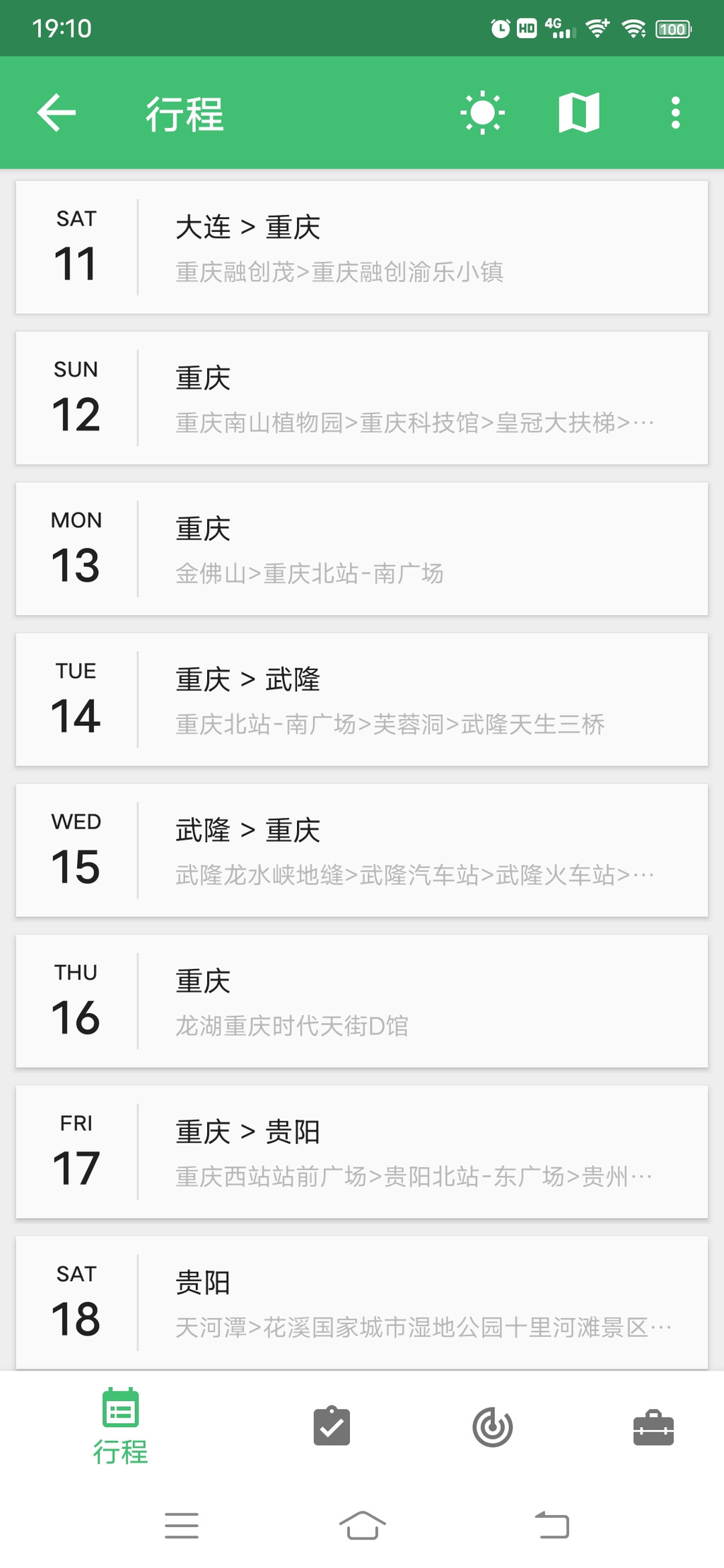Screen dimensions: 724x1568
Task: Open the three-dot overflow menu
Action: (675, 113)
